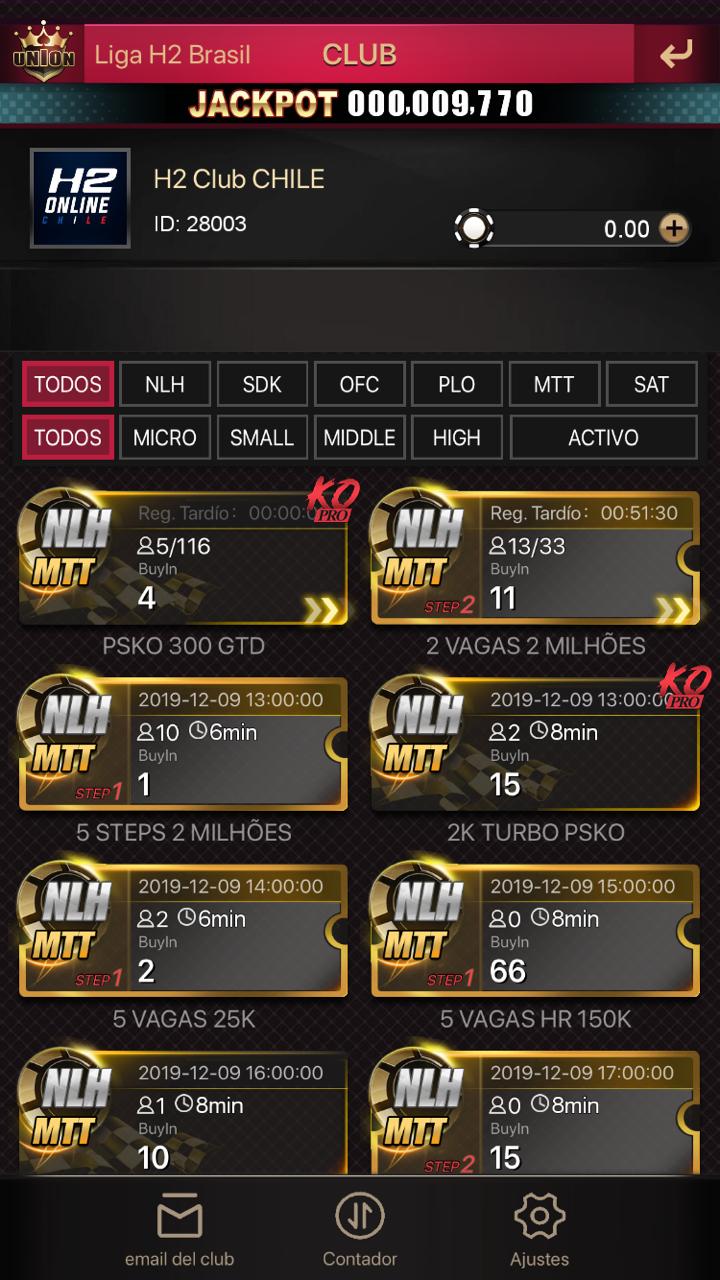Open the PSKO 300 GTD tournament
720x1280 pixels.
[x=184, y=560]
